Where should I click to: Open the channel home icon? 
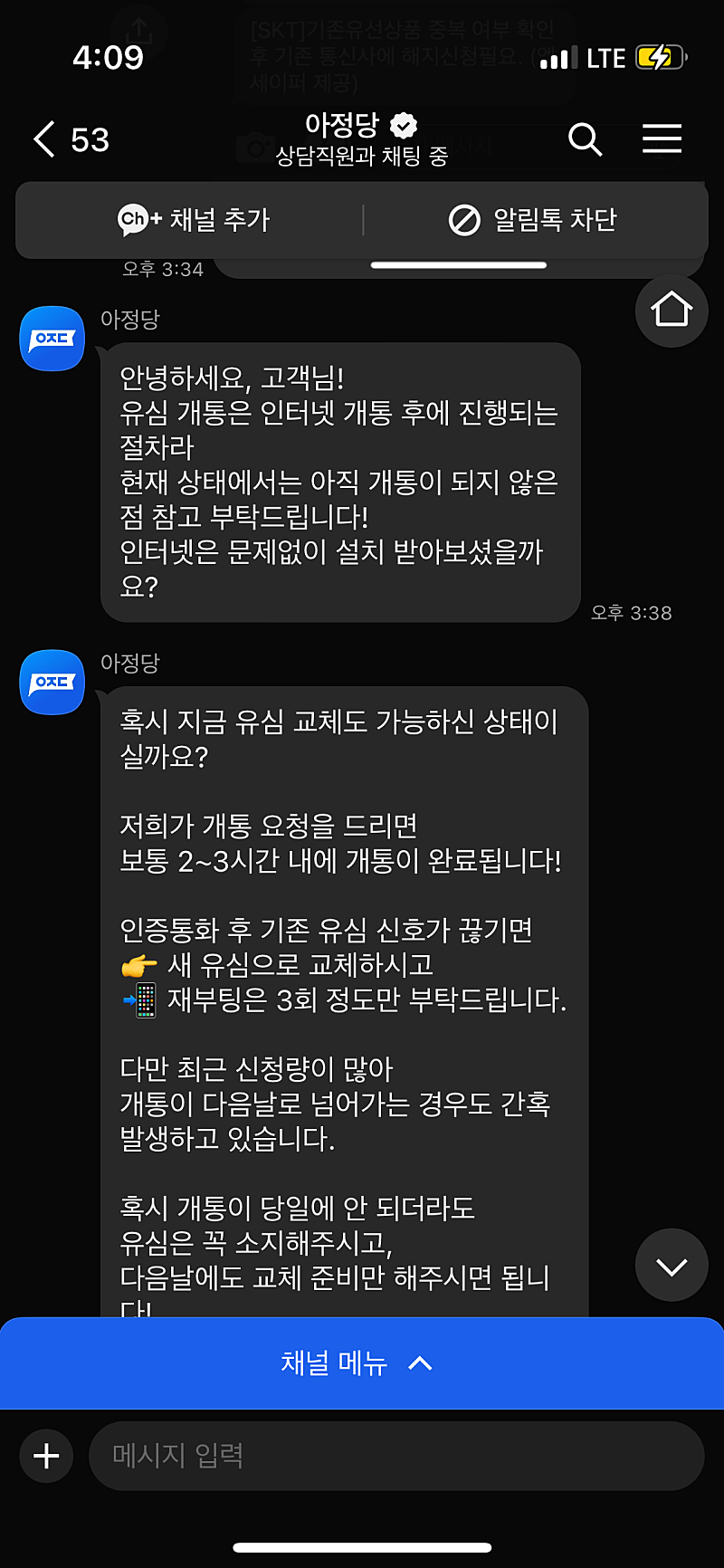[672, 311]
